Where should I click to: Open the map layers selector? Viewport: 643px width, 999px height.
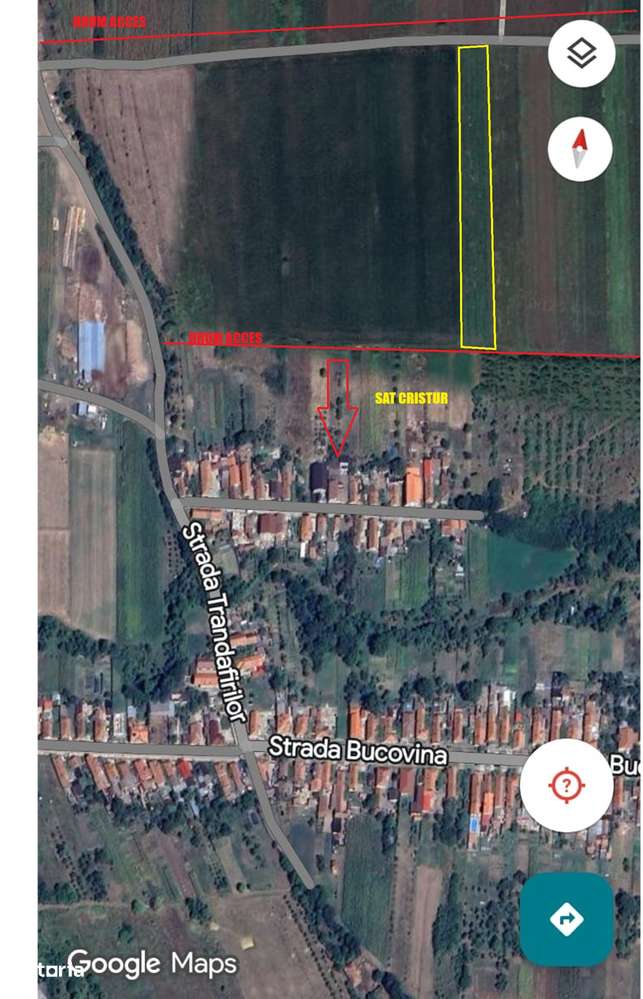(x=581, y=54)
